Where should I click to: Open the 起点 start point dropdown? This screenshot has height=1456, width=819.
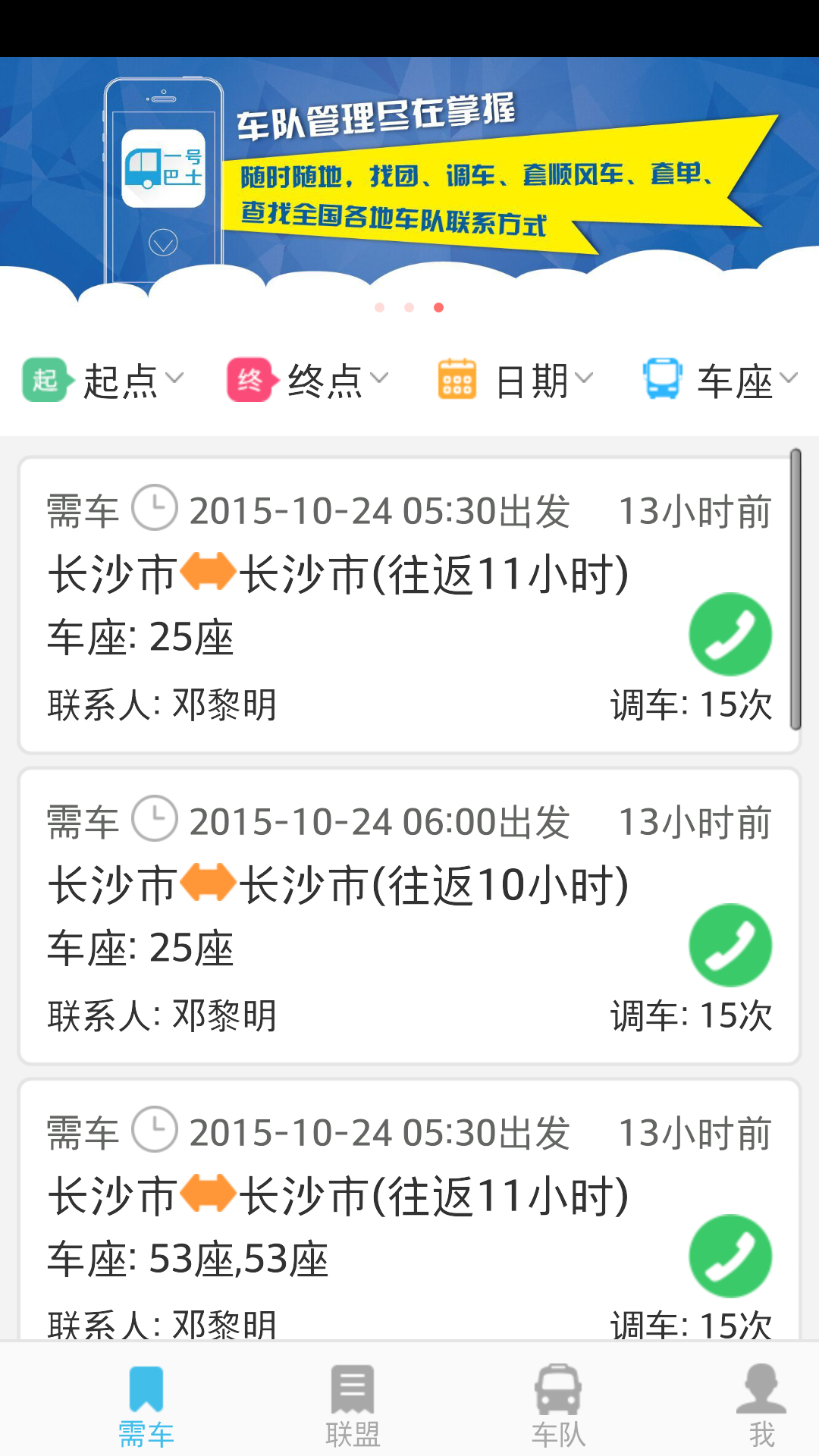click(x=104, y=380)
